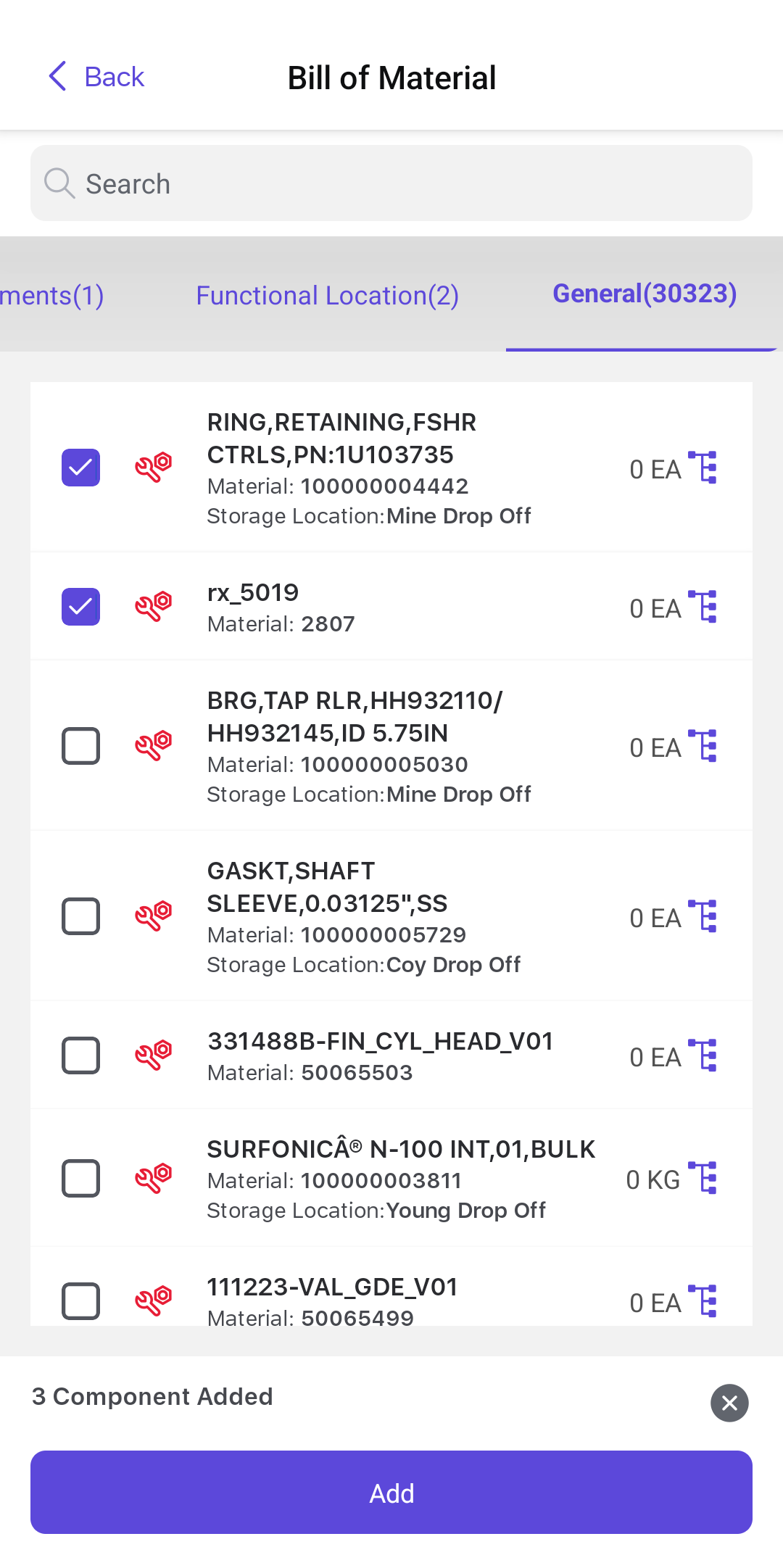
Task: Switch to the partially visible ments(1) tab
Action: pos(52,295)
